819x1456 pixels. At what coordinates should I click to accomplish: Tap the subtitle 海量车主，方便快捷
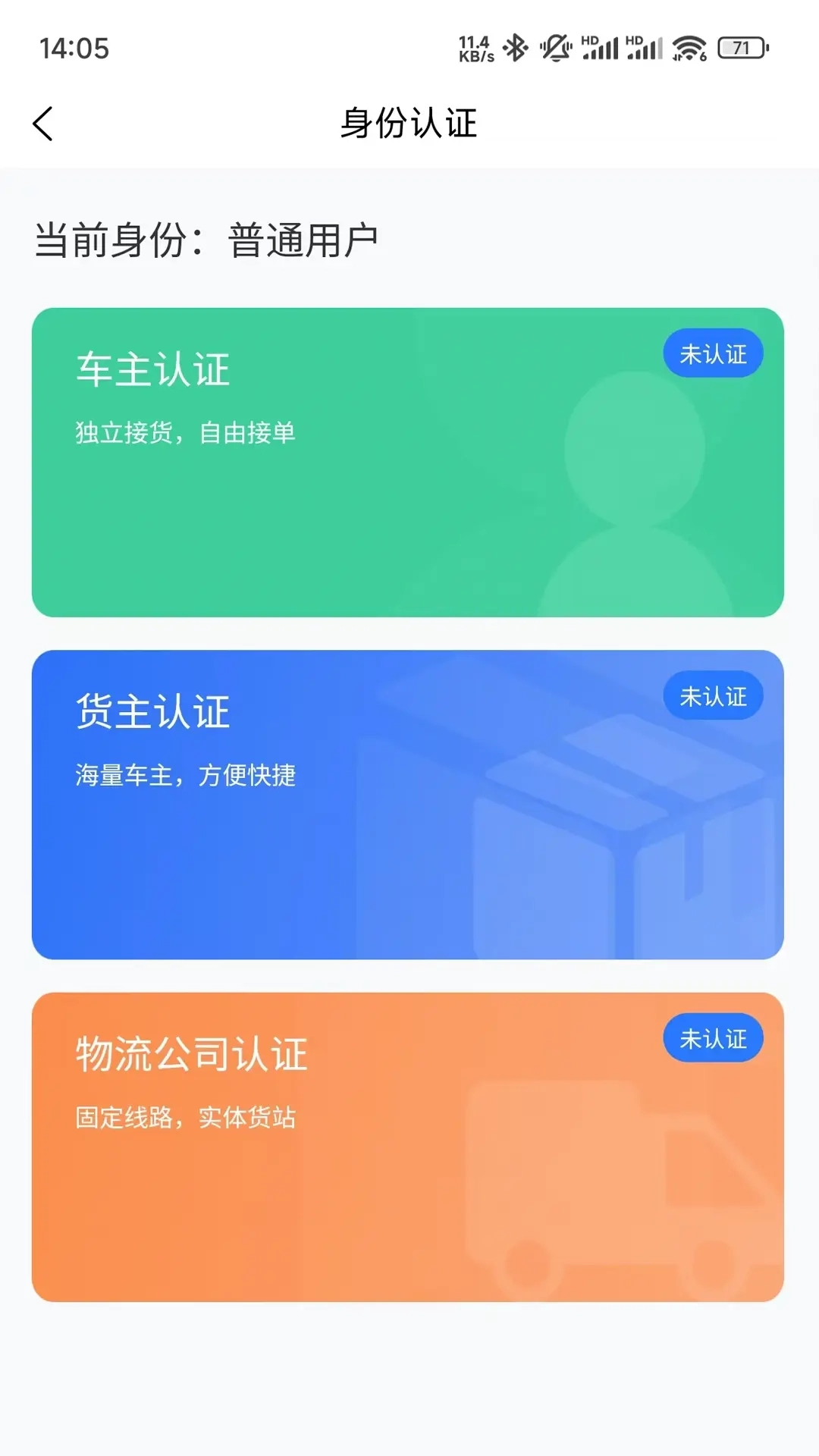click(187, 775)
